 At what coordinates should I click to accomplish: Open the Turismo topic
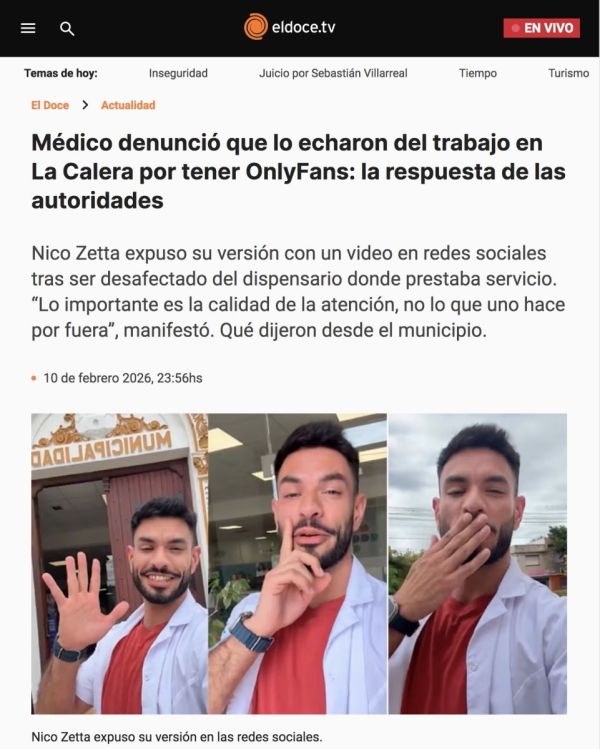coord(568,73)
